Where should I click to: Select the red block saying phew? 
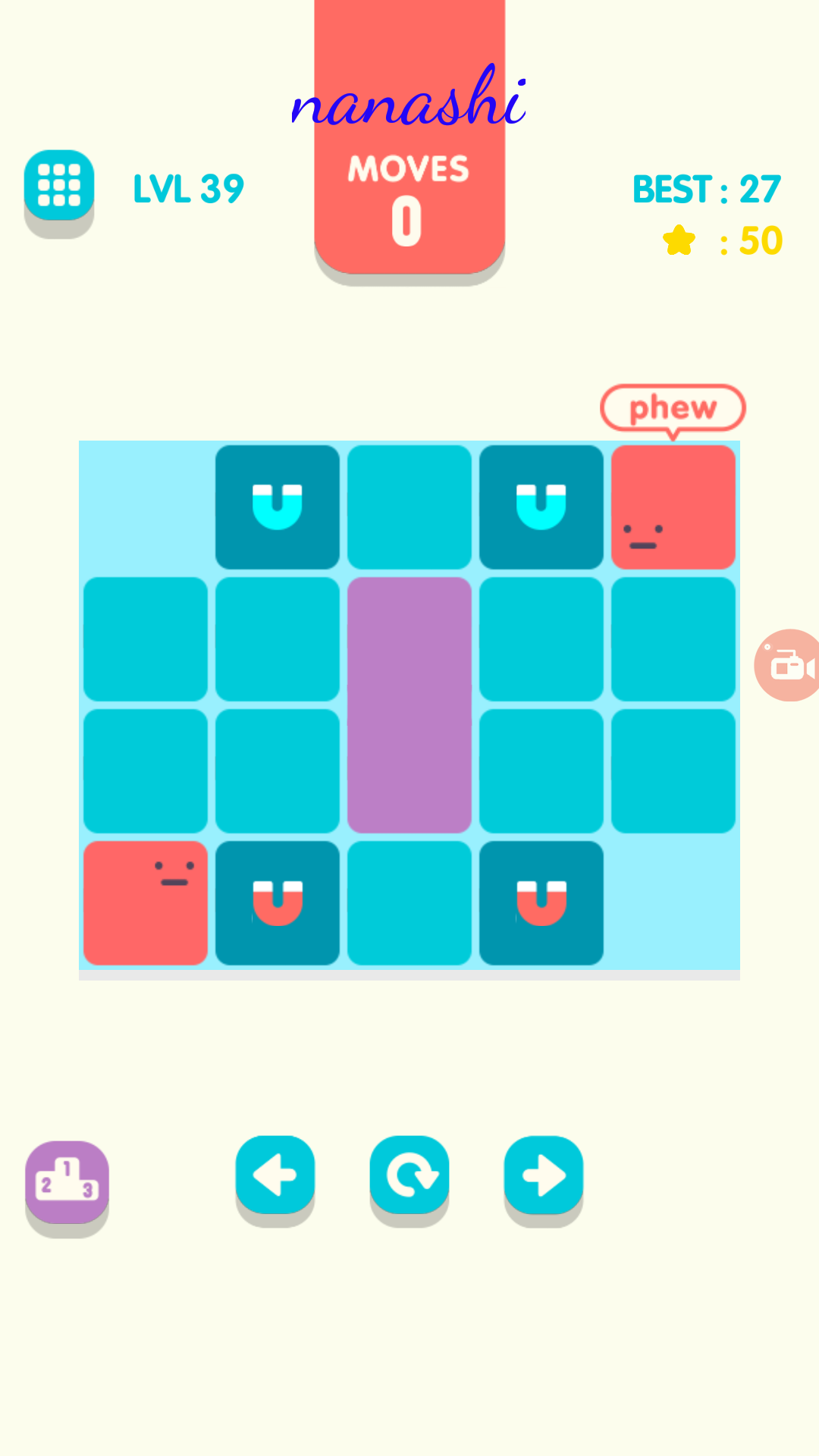click(673, 507)
